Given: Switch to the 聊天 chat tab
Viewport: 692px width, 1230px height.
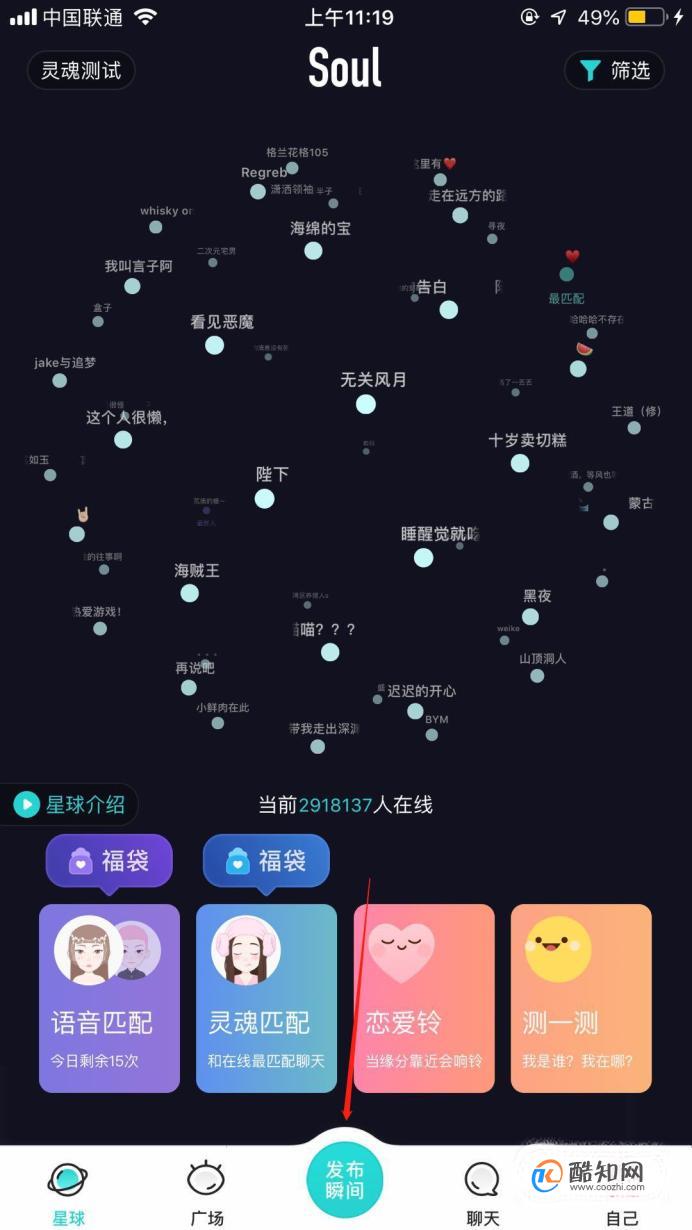Looking at the screenshot, I should point(483,1193).
